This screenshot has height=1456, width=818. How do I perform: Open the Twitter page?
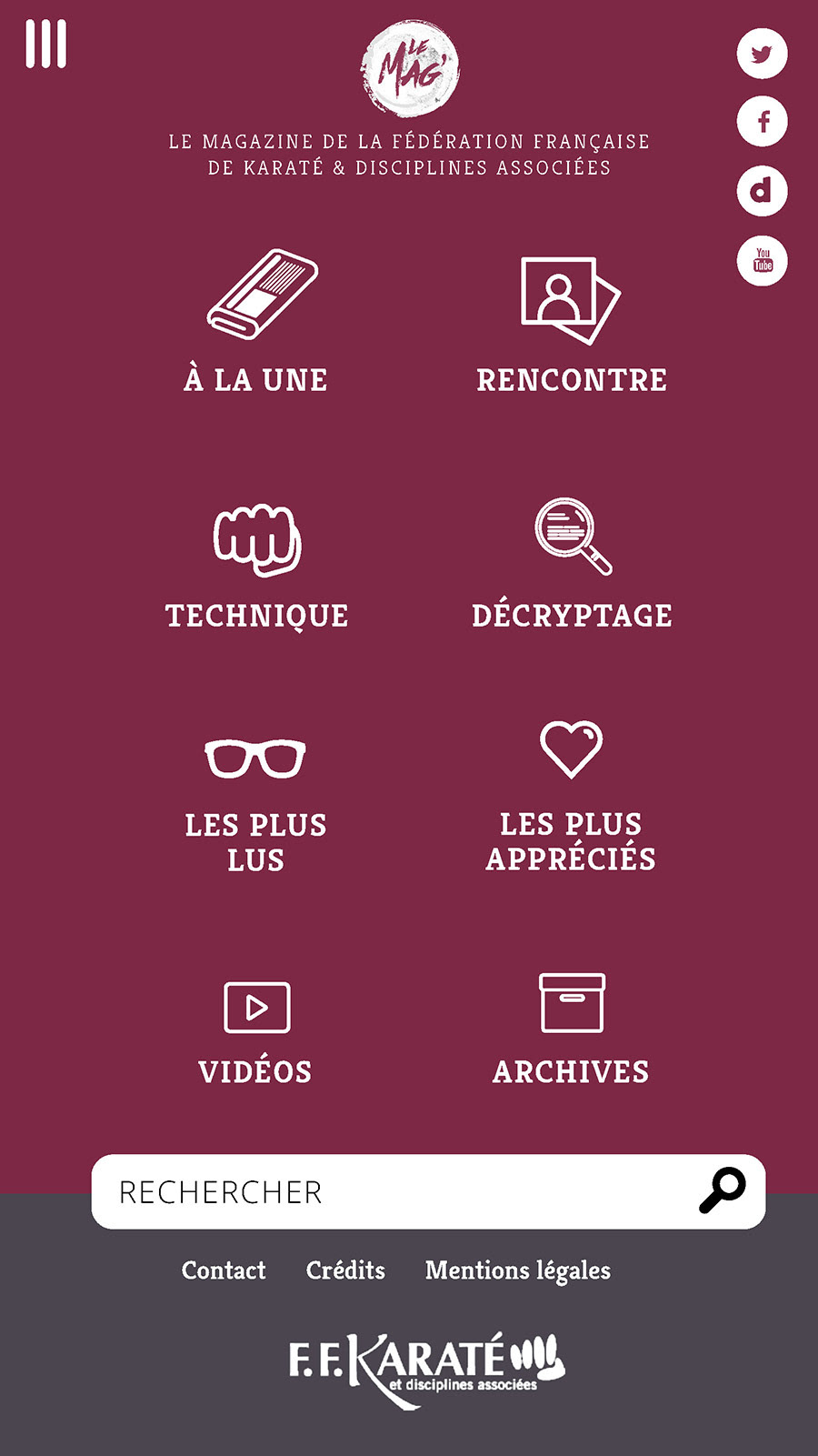click(x=762, y=55)
